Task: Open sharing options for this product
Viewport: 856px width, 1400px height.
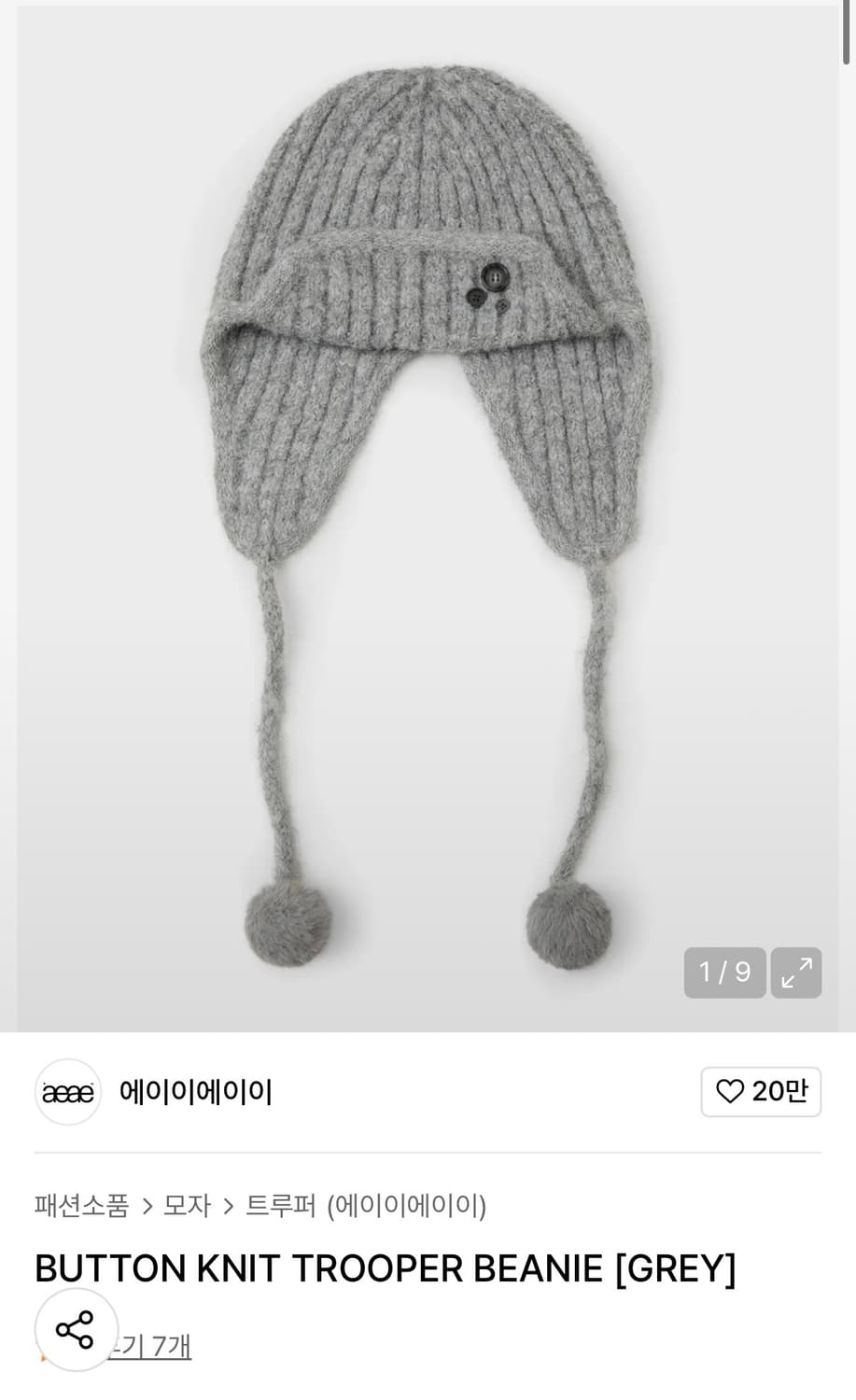Action: click(x=76, y=1329)
